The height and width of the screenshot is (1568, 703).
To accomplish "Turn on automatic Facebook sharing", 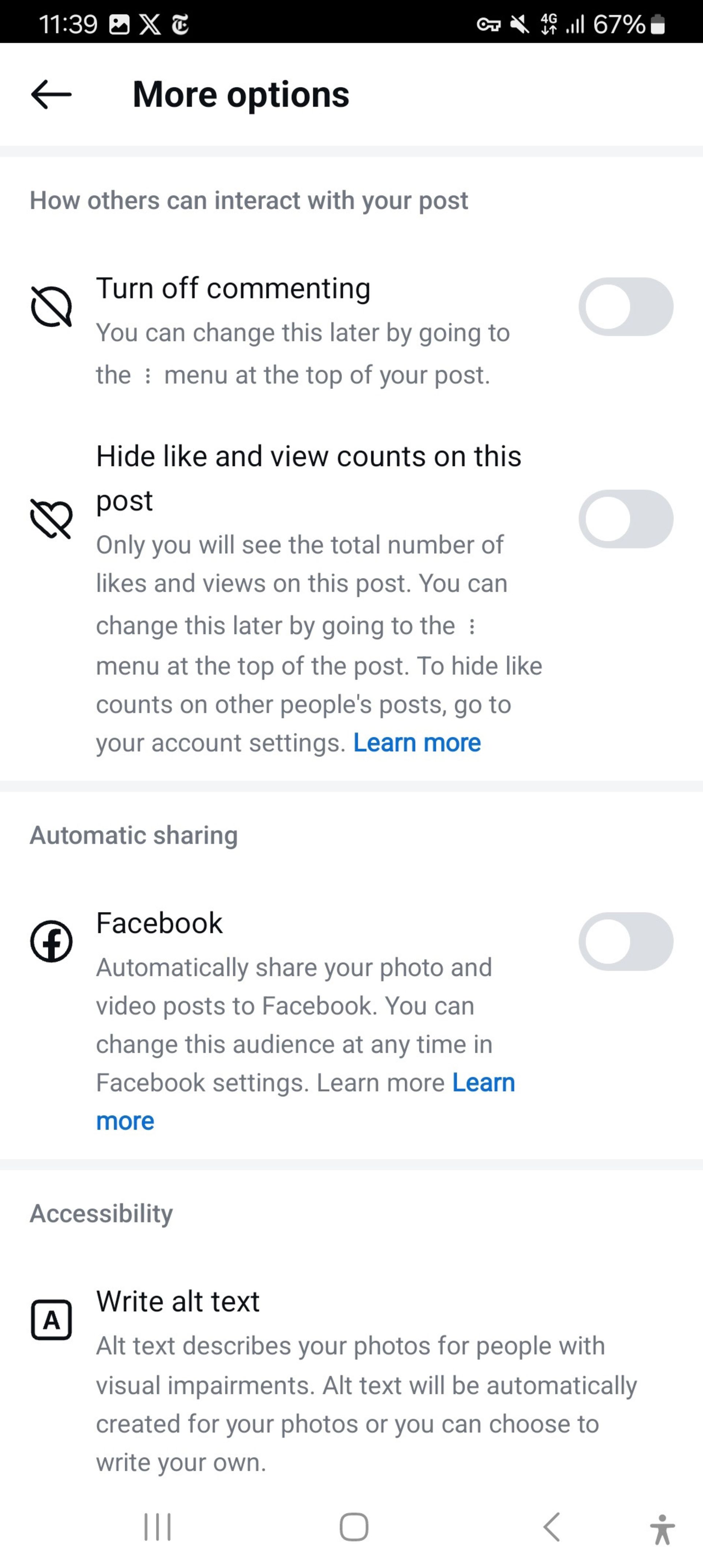I will click(x=625, y=941).
